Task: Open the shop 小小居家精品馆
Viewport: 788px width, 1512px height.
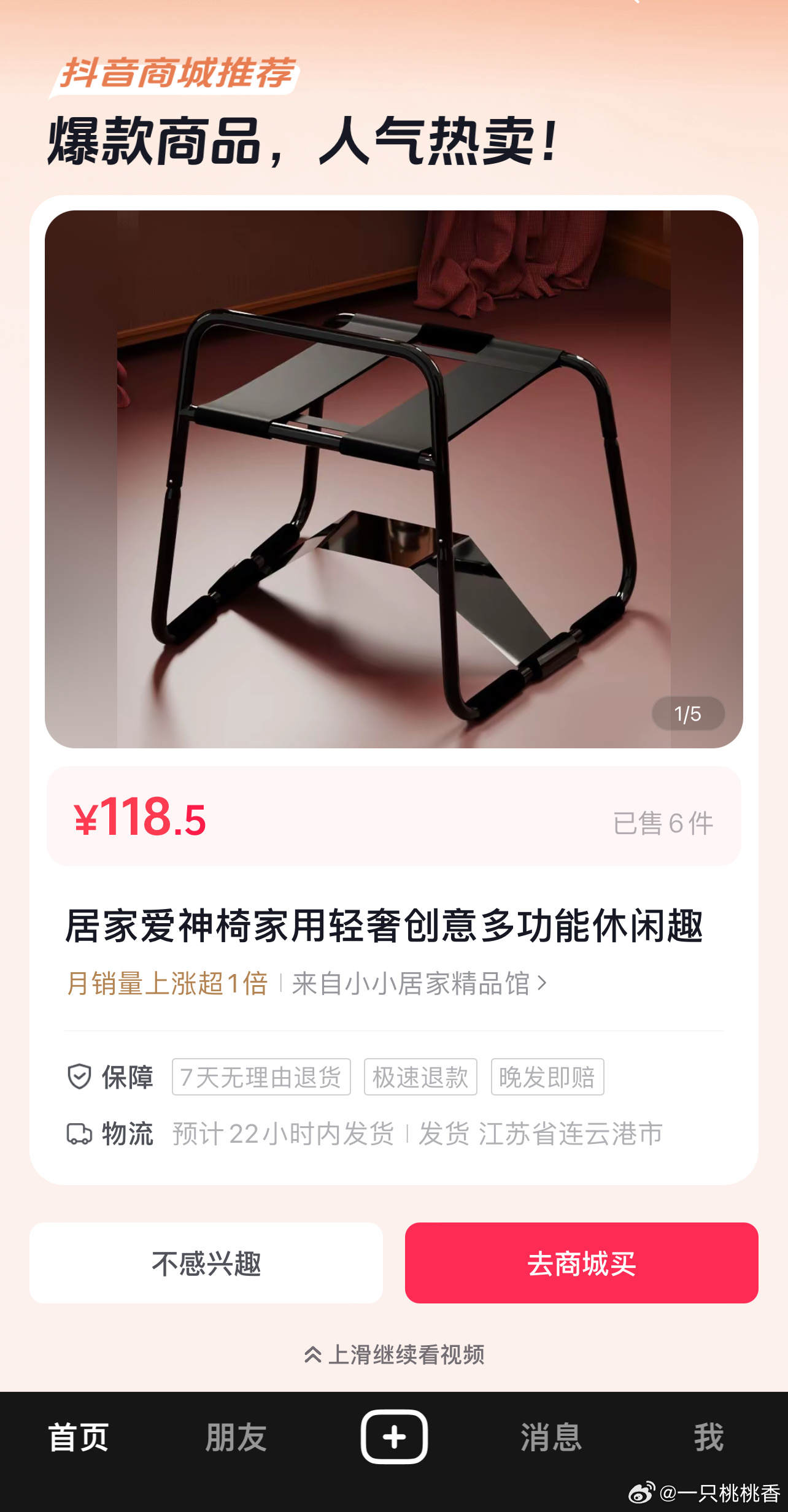Action: point(419,983)
